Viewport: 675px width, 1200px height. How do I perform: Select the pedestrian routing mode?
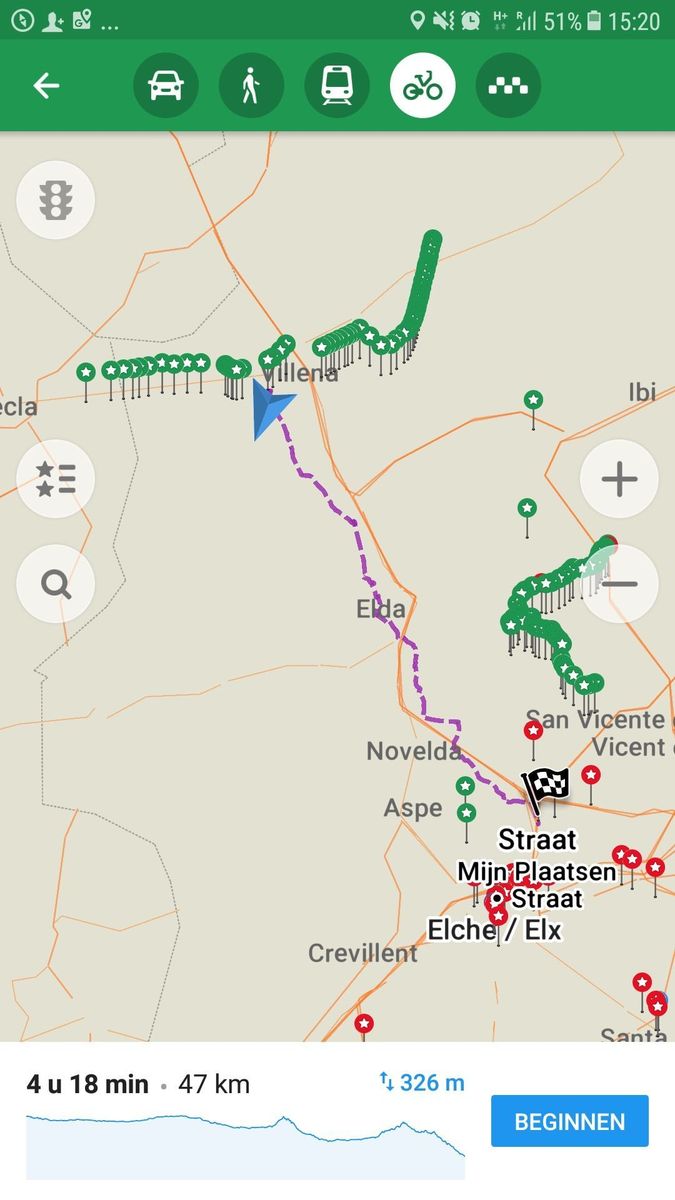tap(251, 86)
